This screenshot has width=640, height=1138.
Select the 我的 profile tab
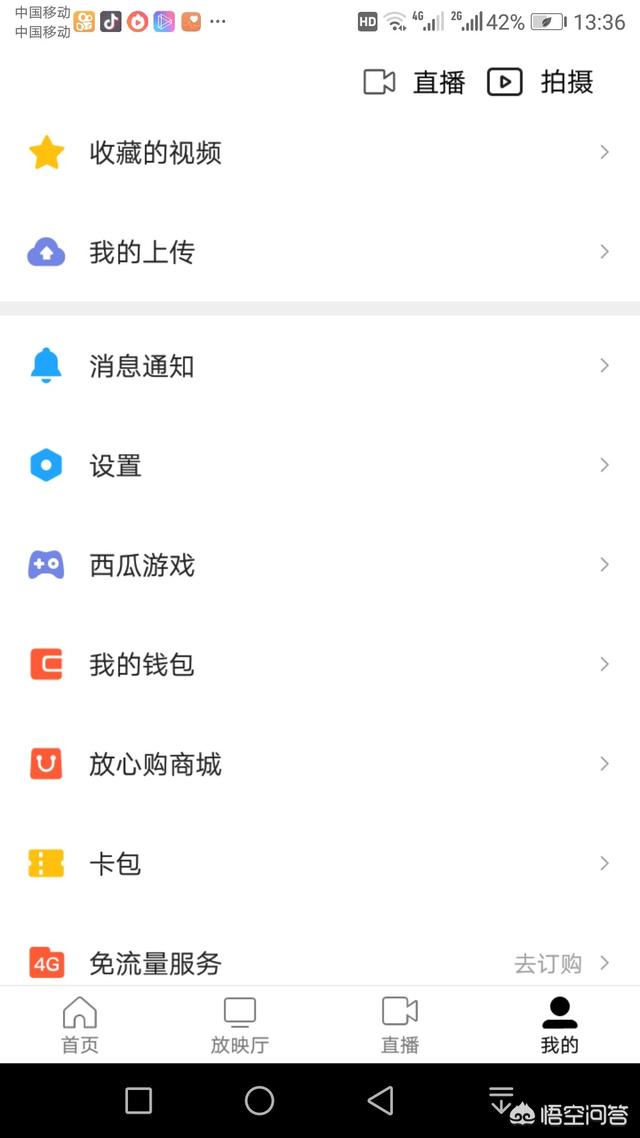[560, 1025]
